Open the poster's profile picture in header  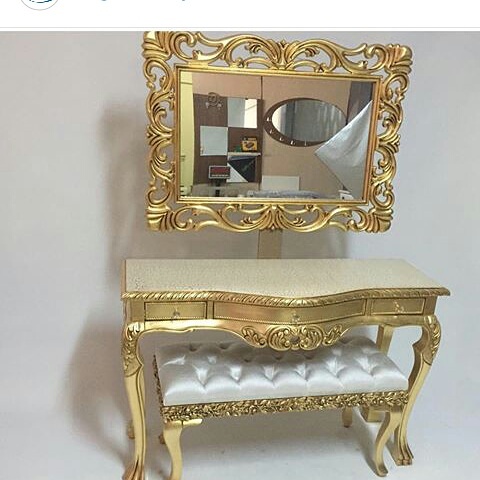click(x=40, y=3)
